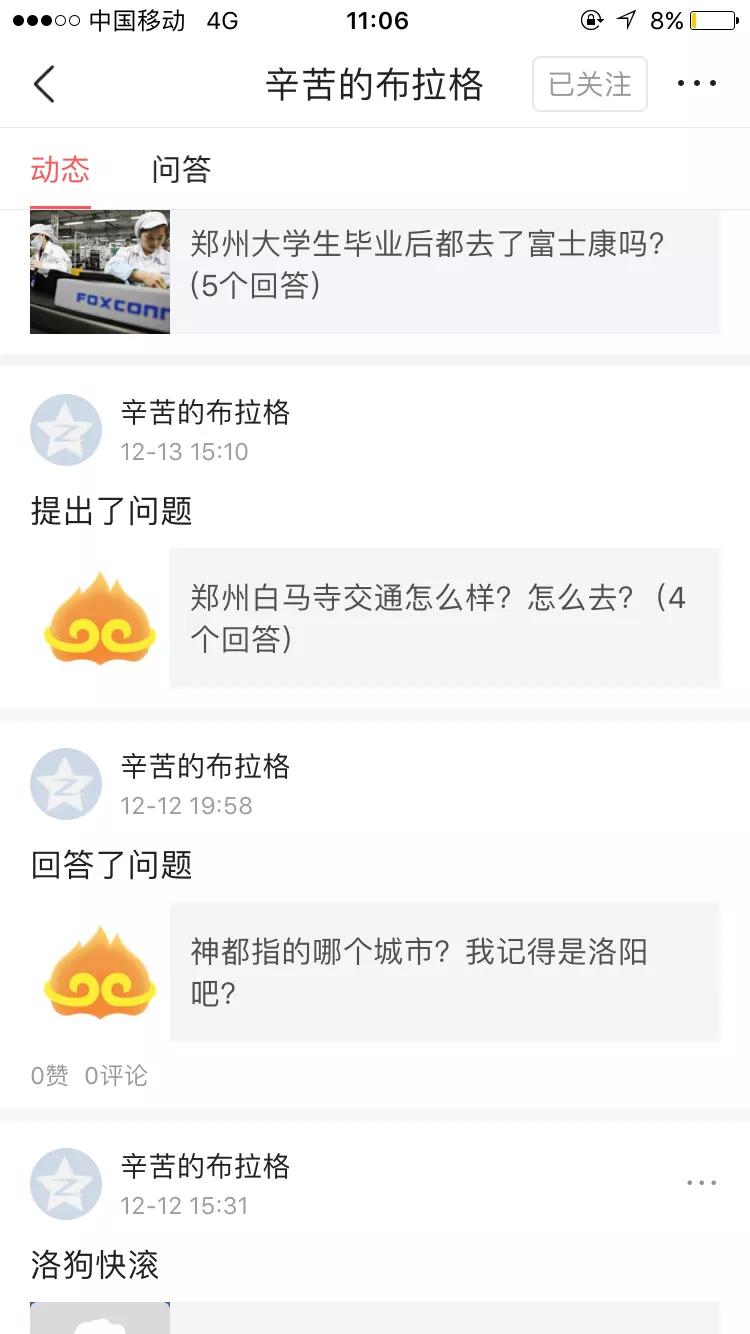The height and width of the screenshot is (1334, 750).
Task: Tap the avatar on the 12-13 15:10 post
Action: point(66,430)
